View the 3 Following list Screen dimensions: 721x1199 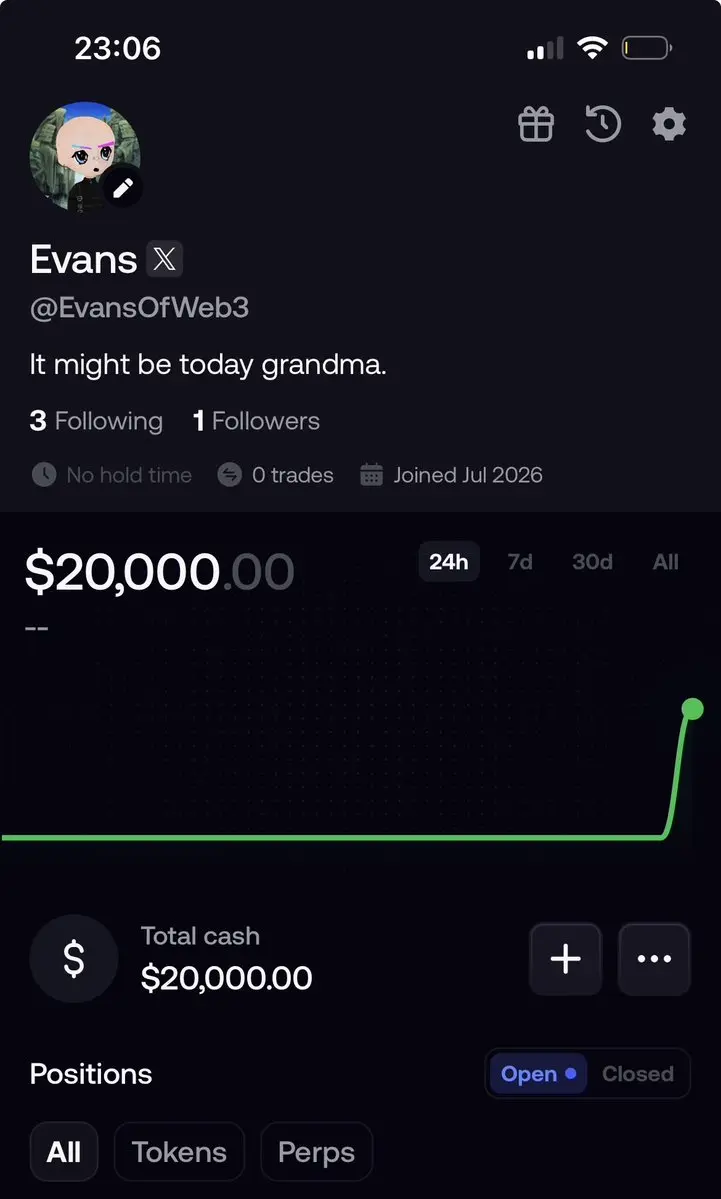[x=96, y=421]
